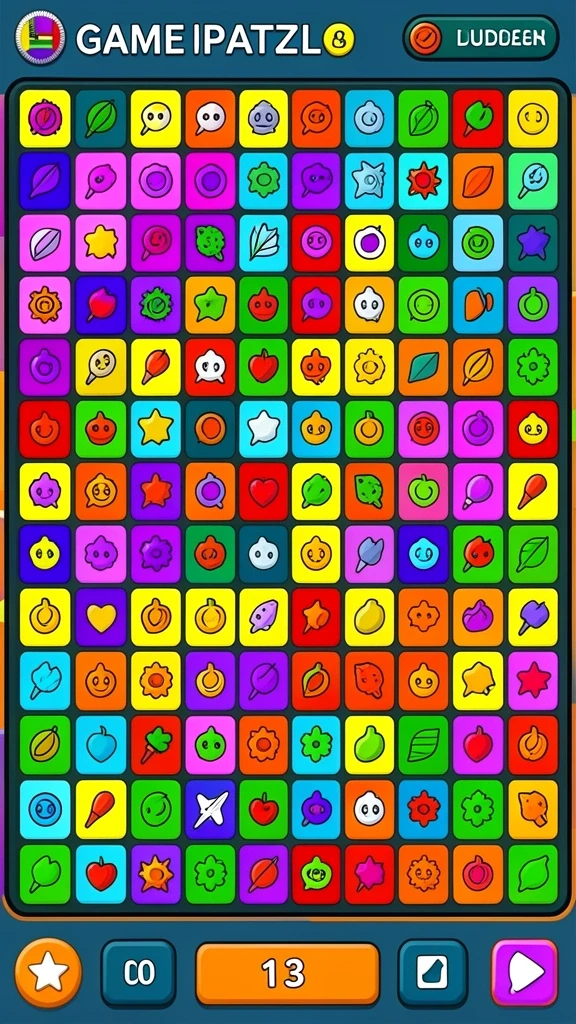Tap the game logo icon in header

click(x=39, y=38)
